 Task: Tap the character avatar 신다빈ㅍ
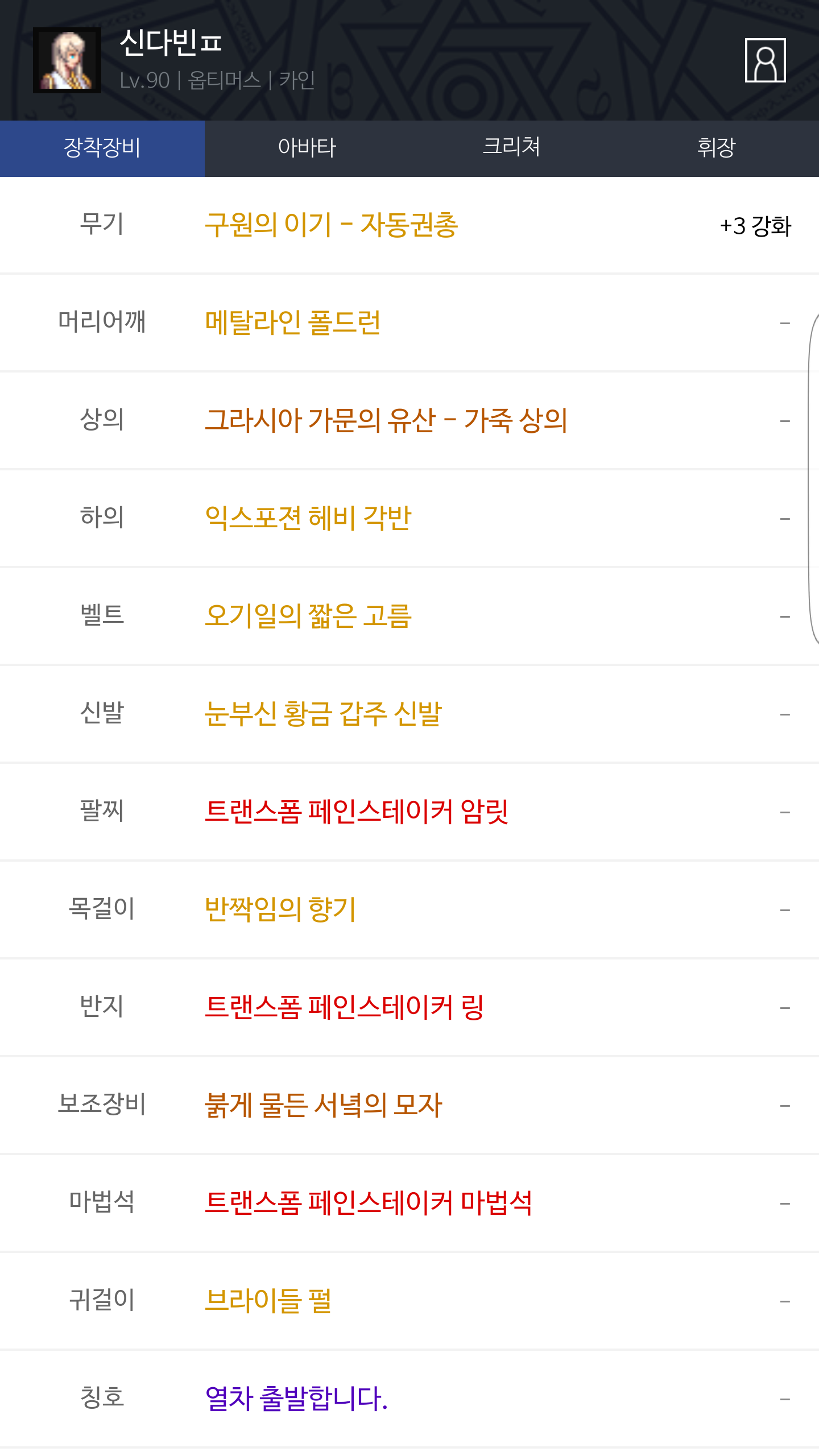(x=67, y=60)
